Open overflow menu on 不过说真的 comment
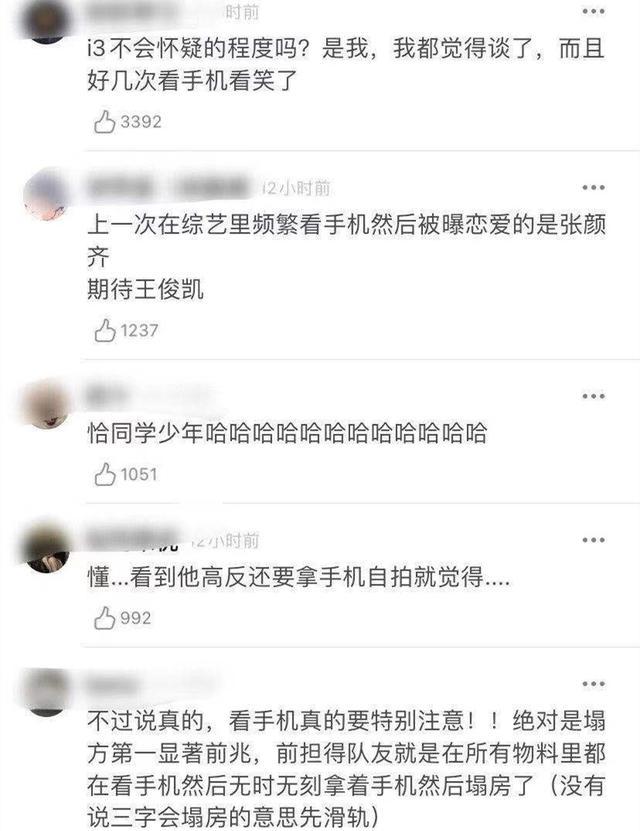Image resolution: width=640 pixels, height=831 pixels. (593, 686)
